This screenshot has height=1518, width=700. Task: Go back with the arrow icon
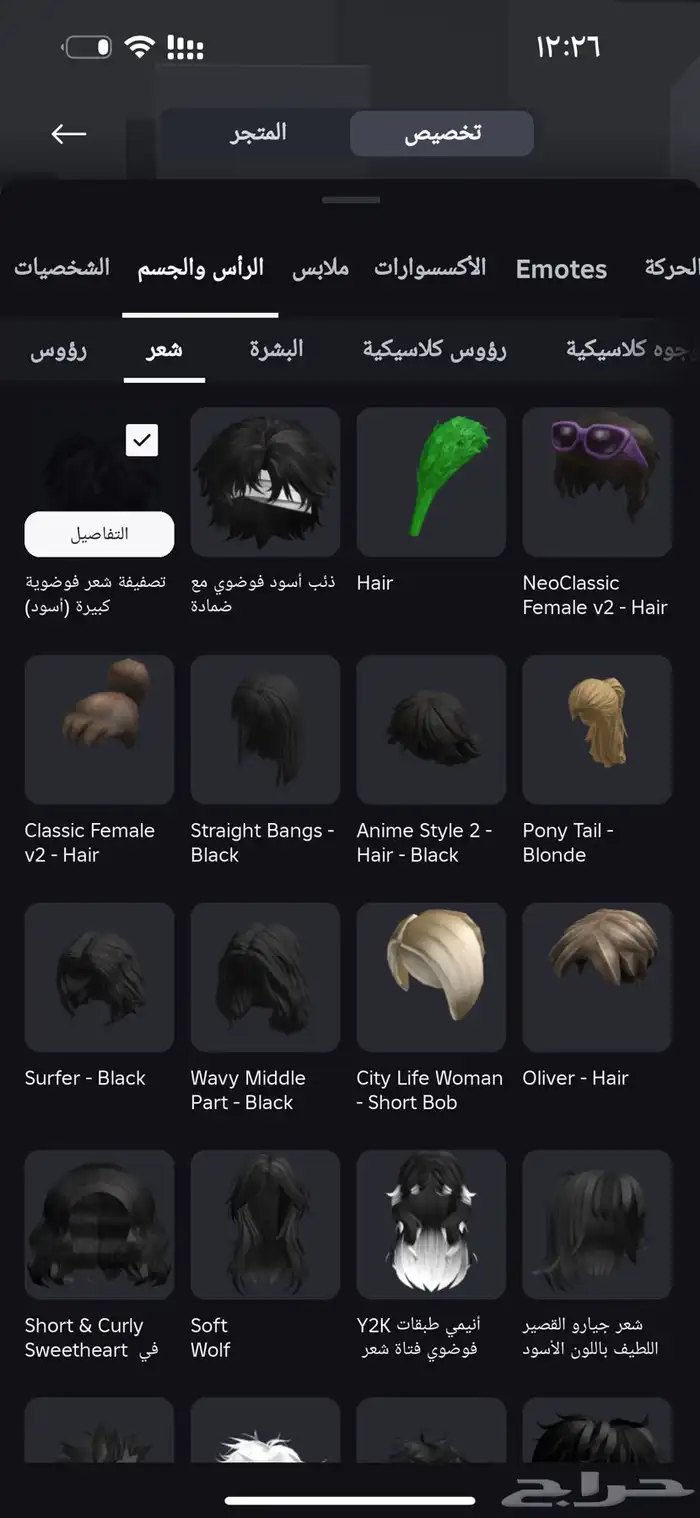[69, 133]
